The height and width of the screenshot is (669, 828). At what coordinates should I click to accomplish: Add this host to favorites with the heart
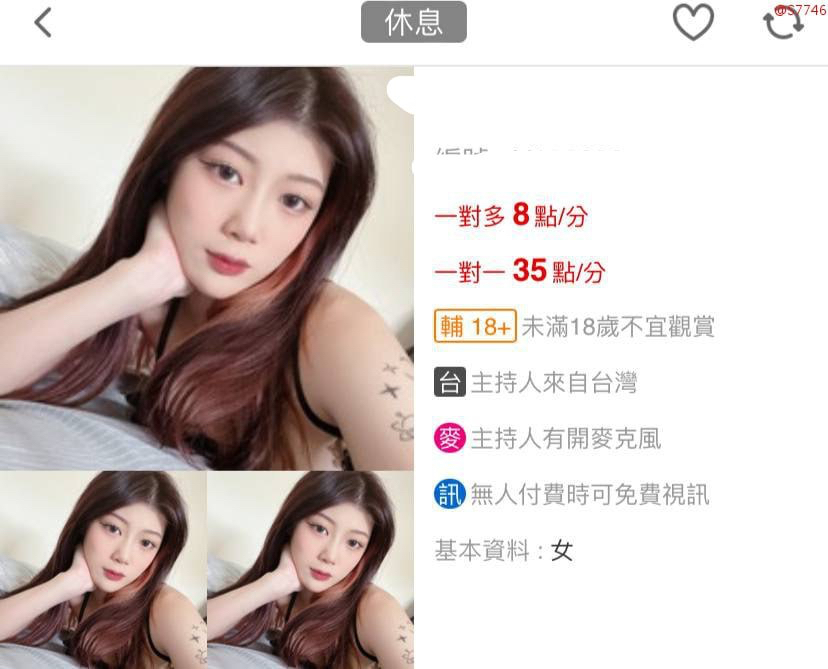pyautogui.click(x=693, y=23)
